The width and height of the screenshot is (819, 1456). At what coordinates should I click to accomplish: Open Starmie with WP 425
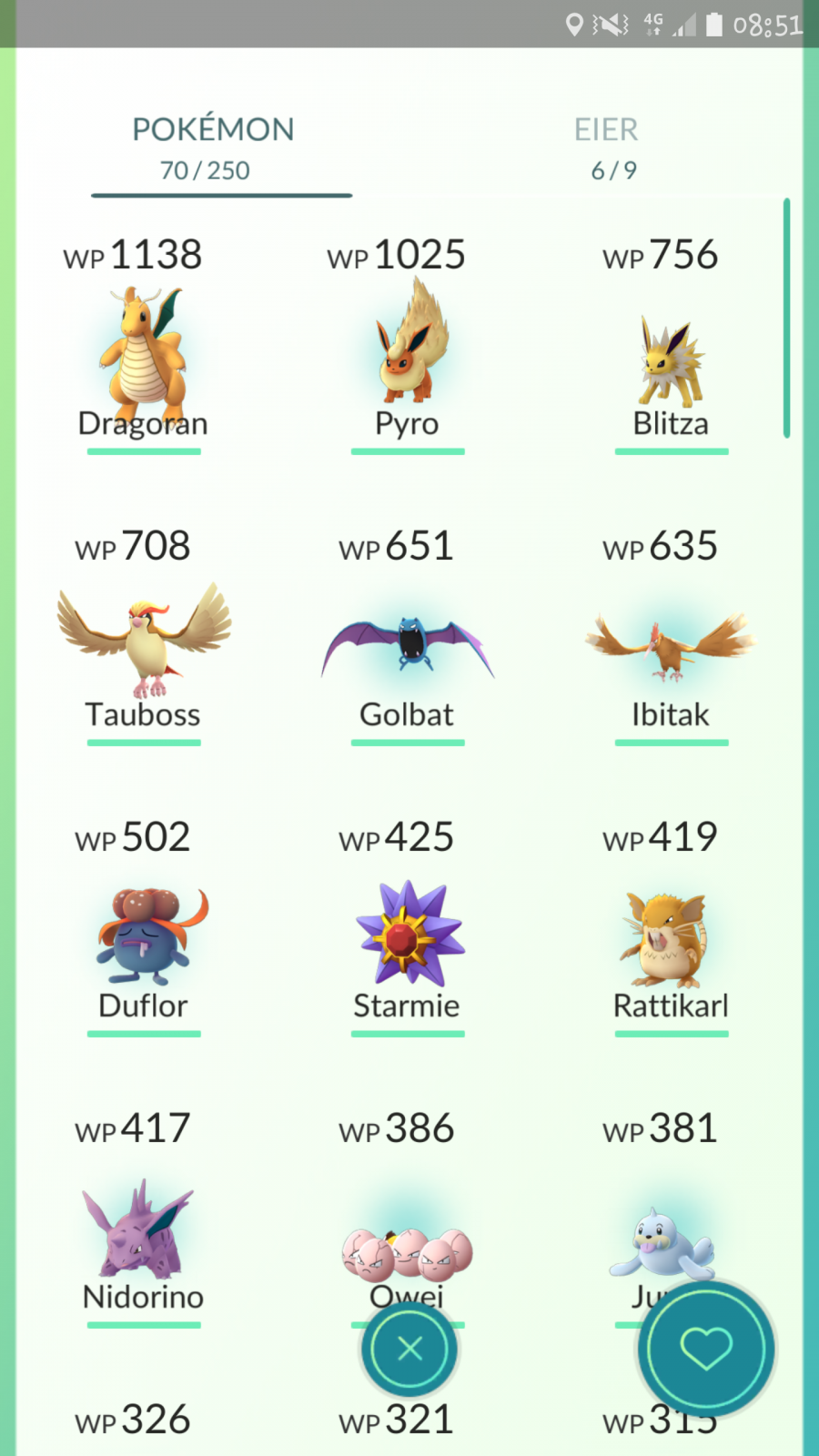click(408, 928)
